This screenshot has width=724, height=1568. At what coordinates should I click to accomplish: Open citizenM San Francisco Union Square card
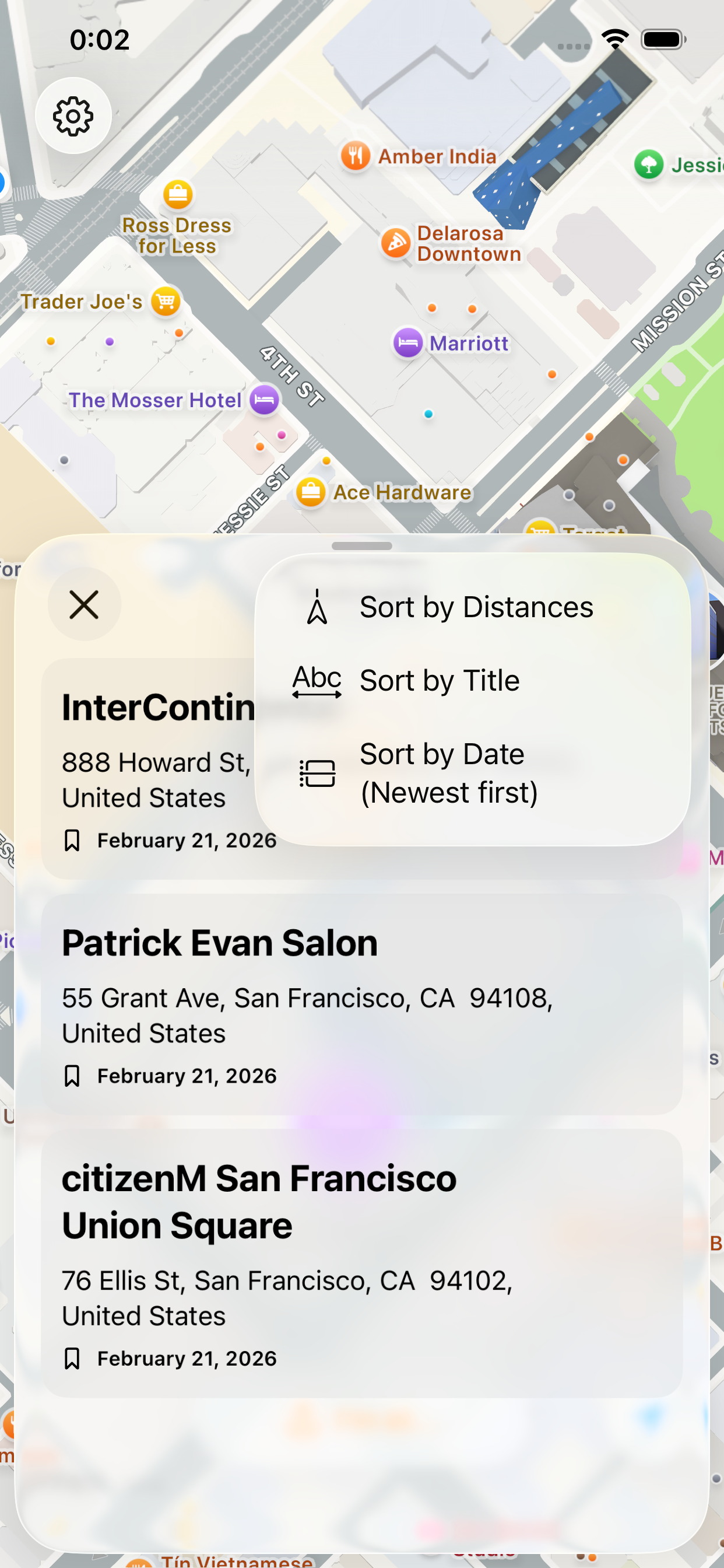[361, 1262]
